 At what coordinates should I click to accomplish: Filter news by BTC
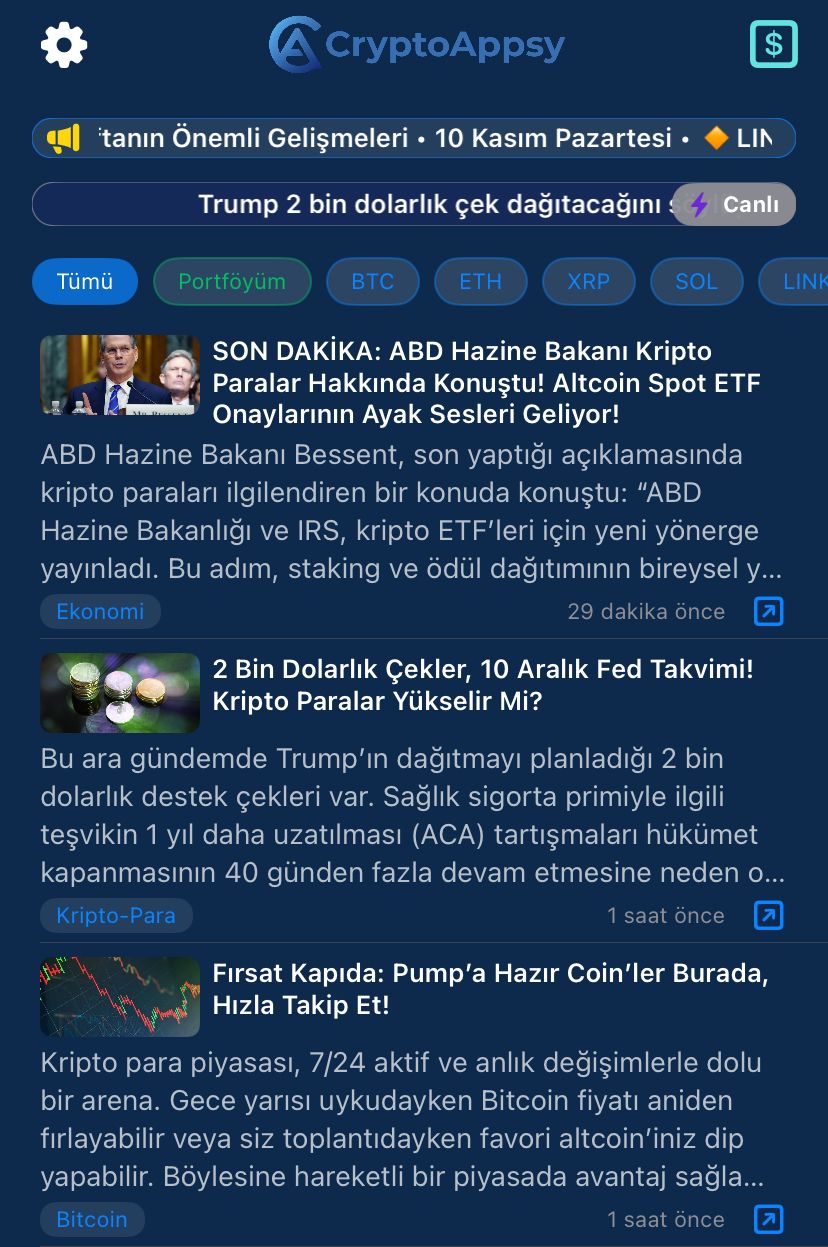tap(372, 282)
